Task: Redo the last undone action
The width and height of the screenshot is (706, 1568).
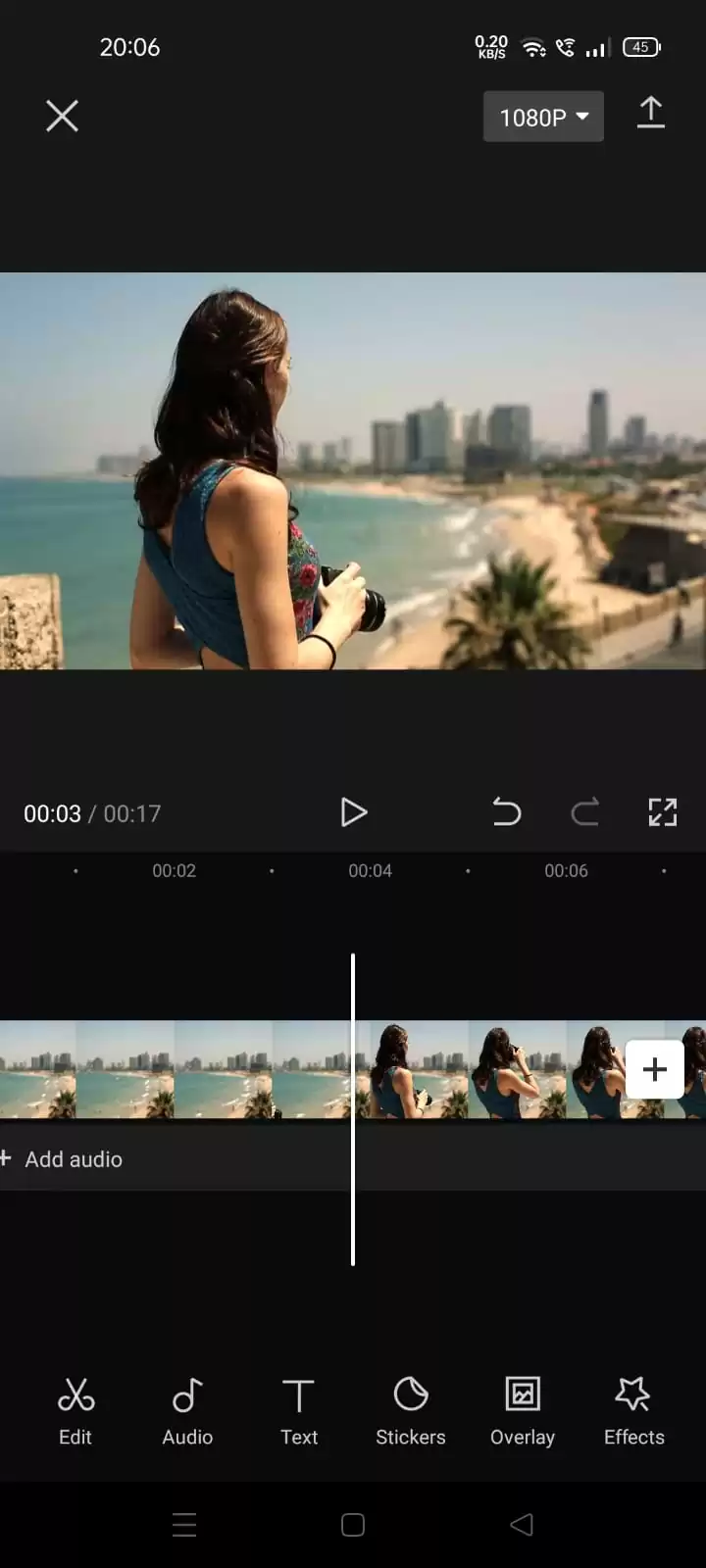Action: coord(585,812)
